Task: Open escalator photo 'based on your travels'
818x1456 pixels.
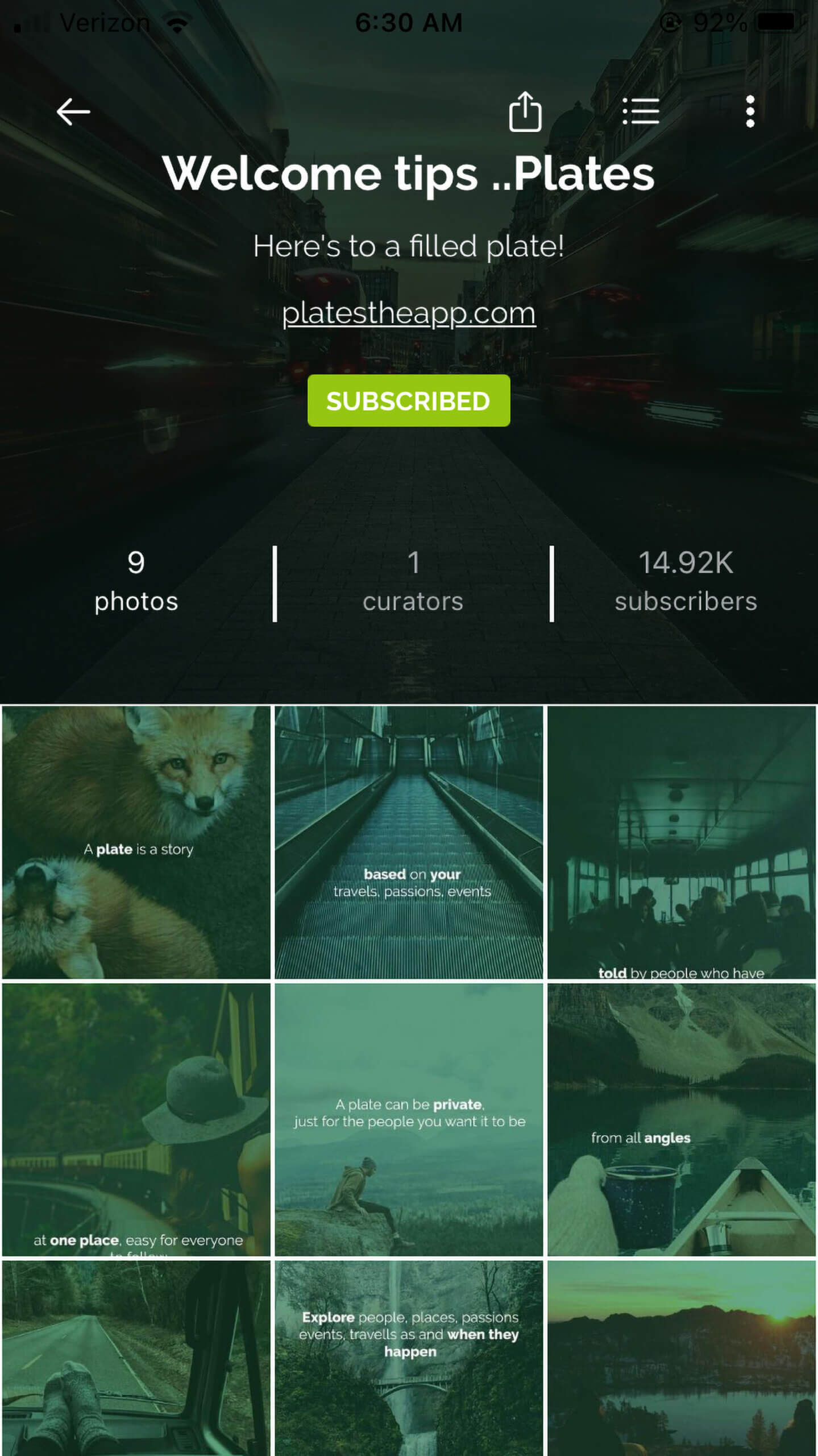Action: pyautogui.click(x=409, y=842)
